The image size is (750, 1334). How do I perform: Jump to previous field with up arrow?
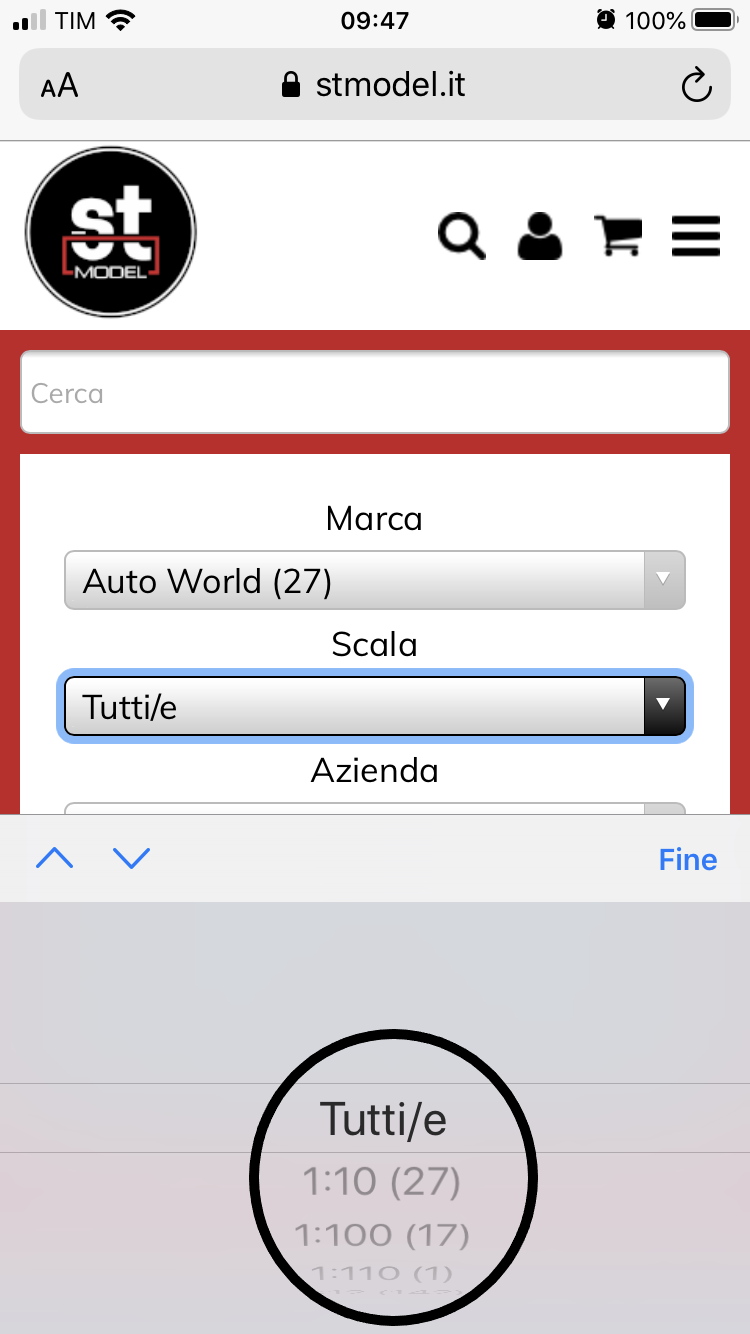pyautogui.click(x=55, y=858)
